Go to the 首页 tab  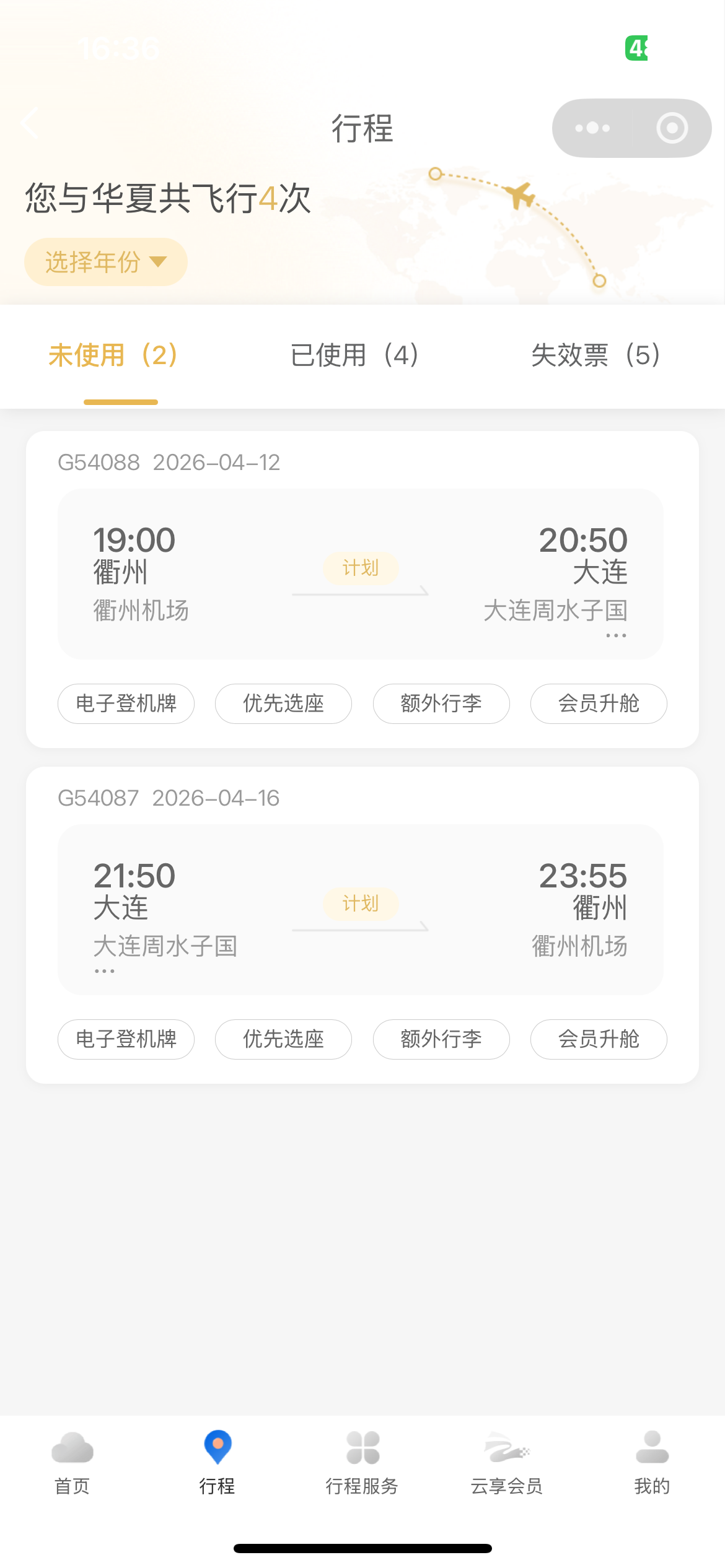72,1461
